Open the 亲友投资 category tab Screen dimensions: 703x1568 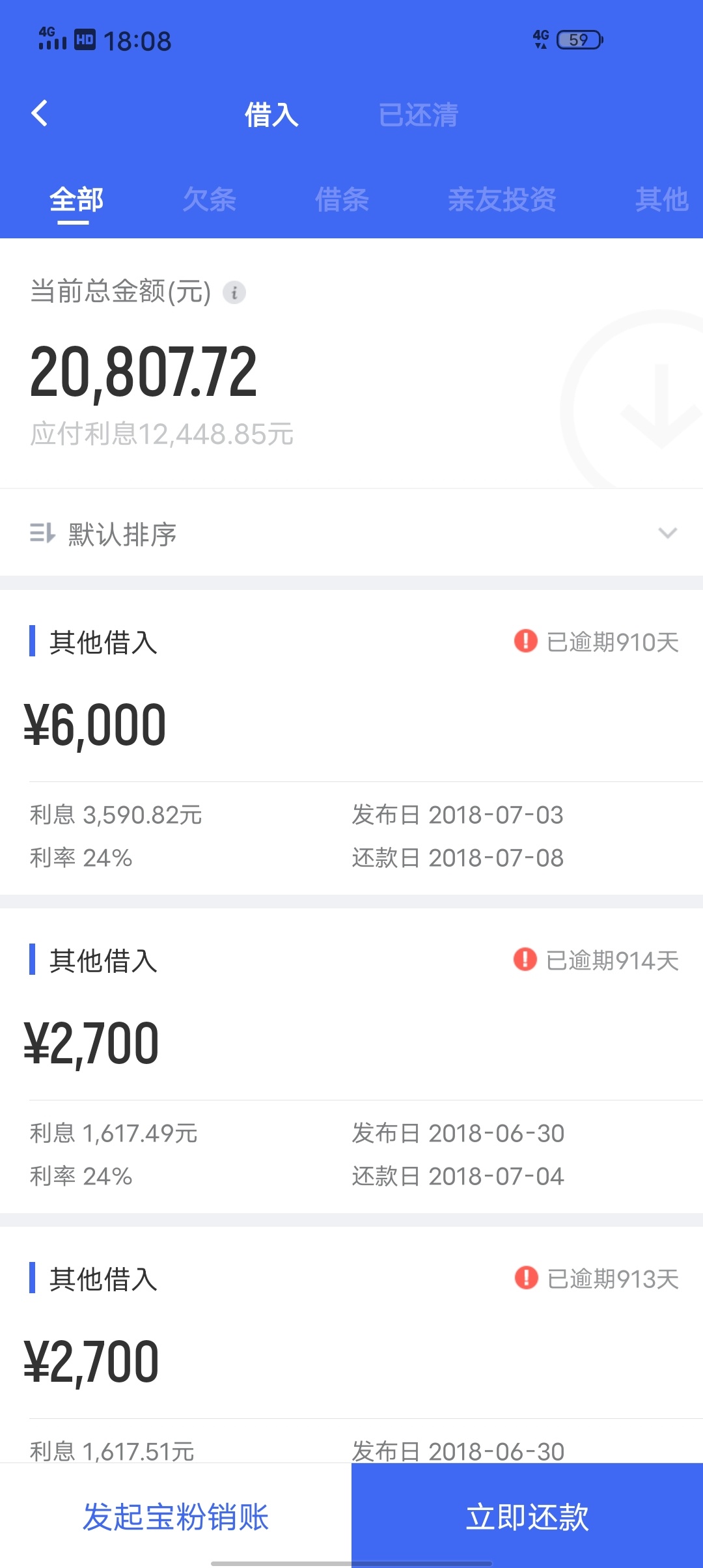tap(501, 199)
